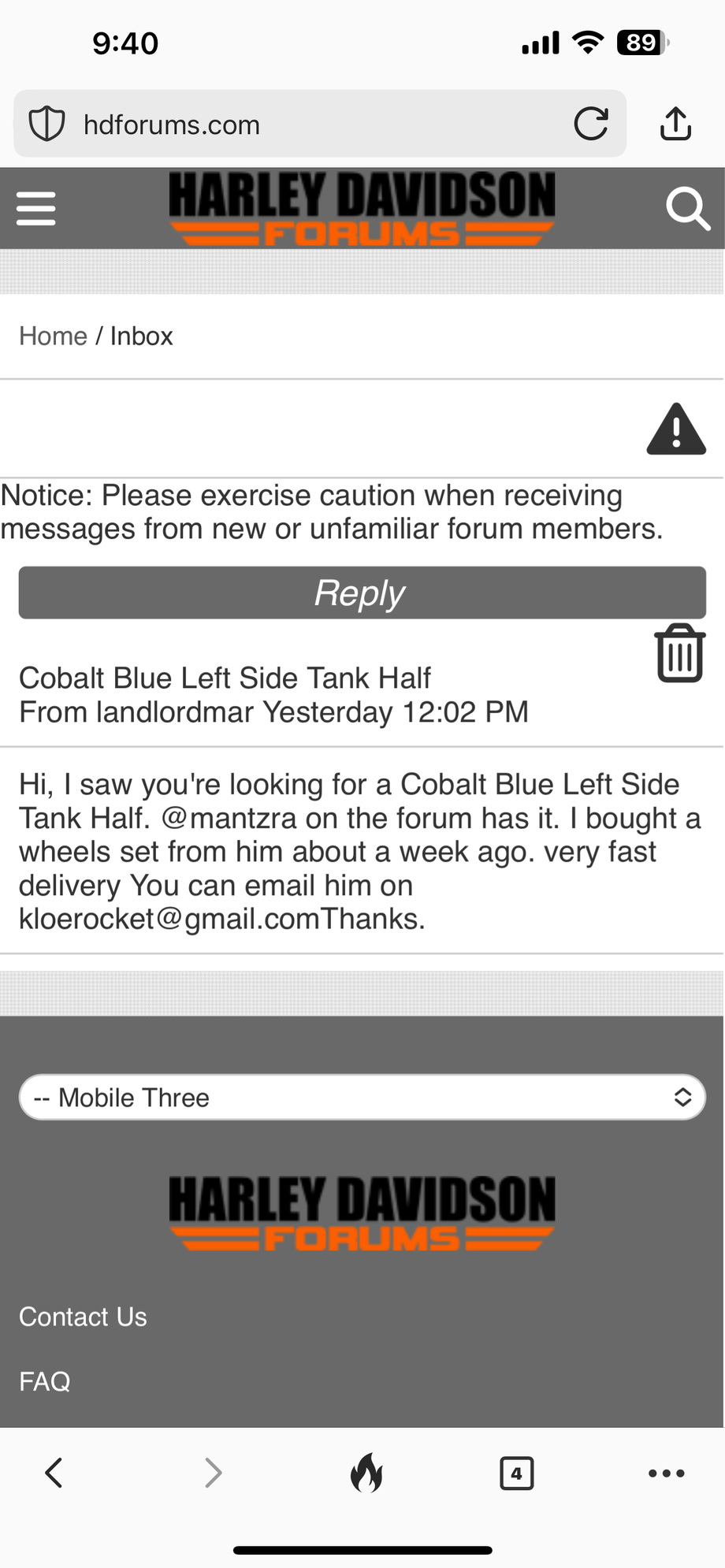Image resolution: width=725 pixels, height=1568 pixels.
Task: Expand the Mobile Three style dropdown
Action: [x=362, y=1097]
